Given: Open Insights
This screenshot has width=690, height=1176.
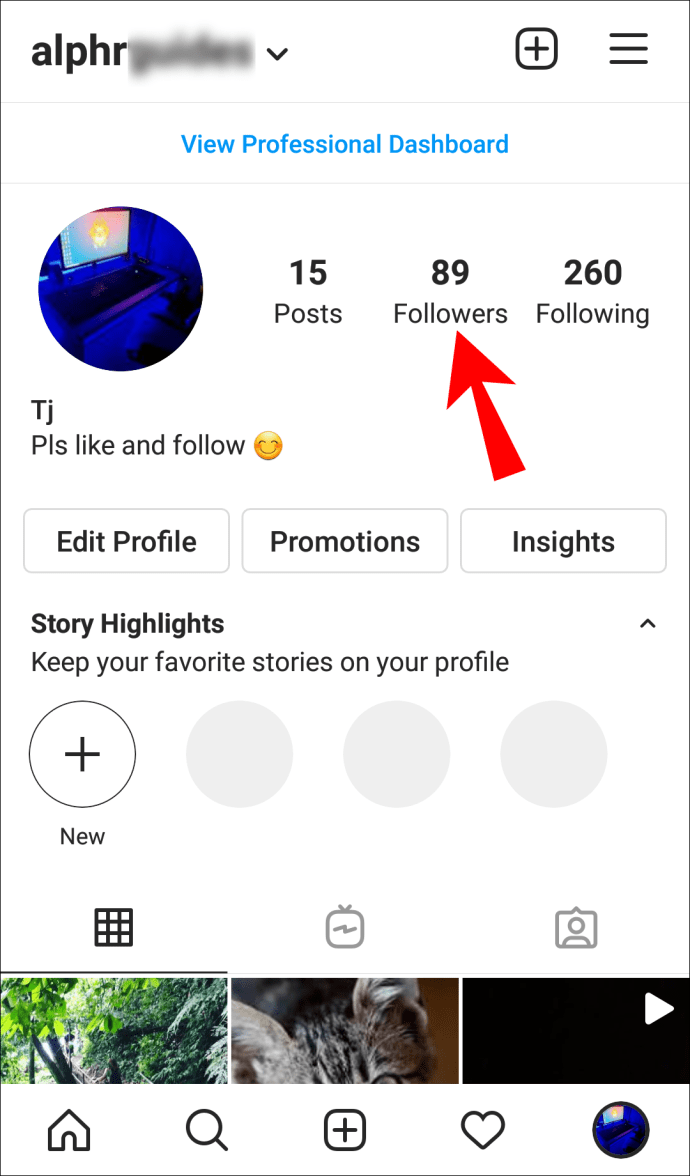Looking at the screenshot, I should [x=563, y=541].
